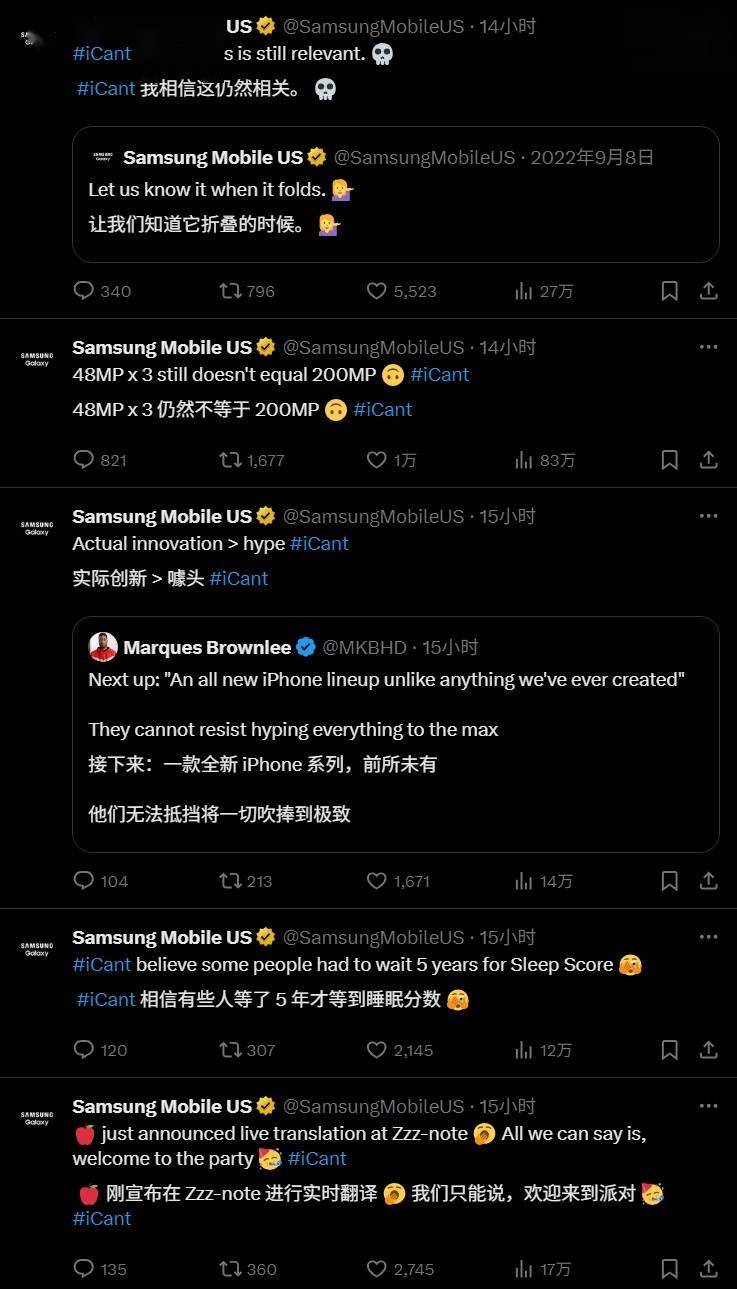Screen dimensions: 737x1289
Task: View analytics of live translation Zzz-note tweet
Action: [523, 1269]
